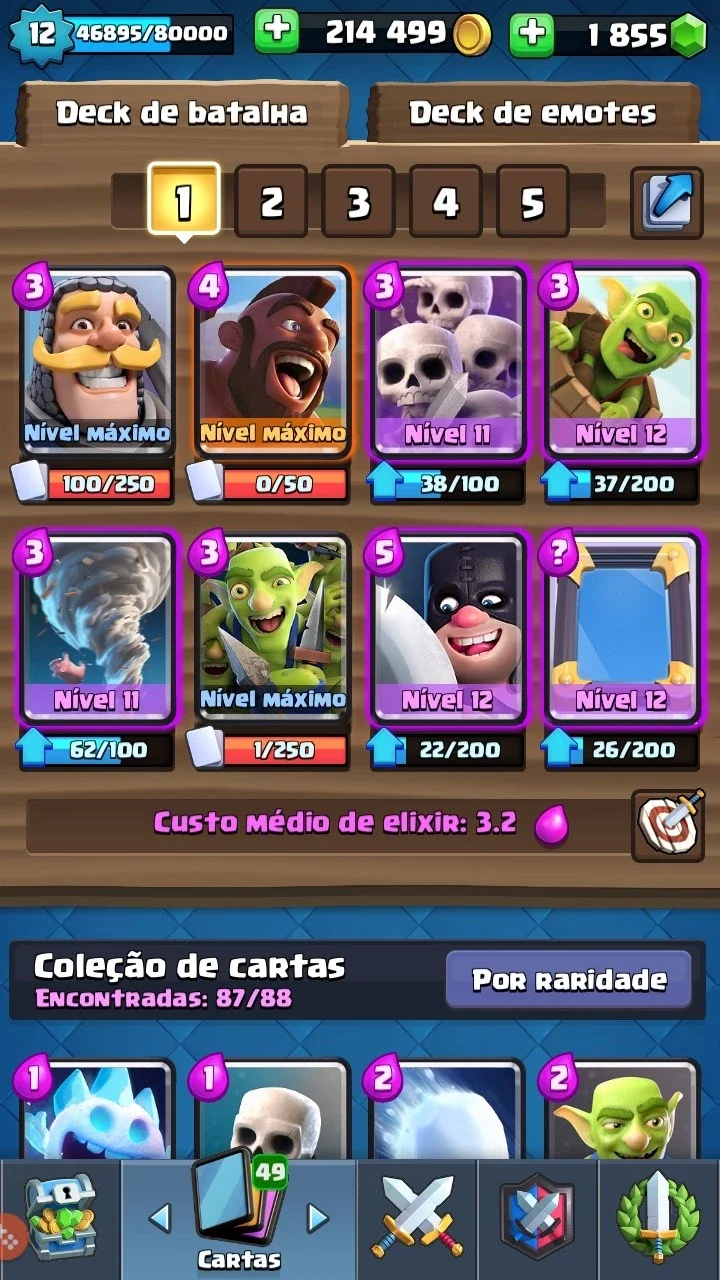
Task: Share the deck with the arrow icon
Action: coord(667,203)
